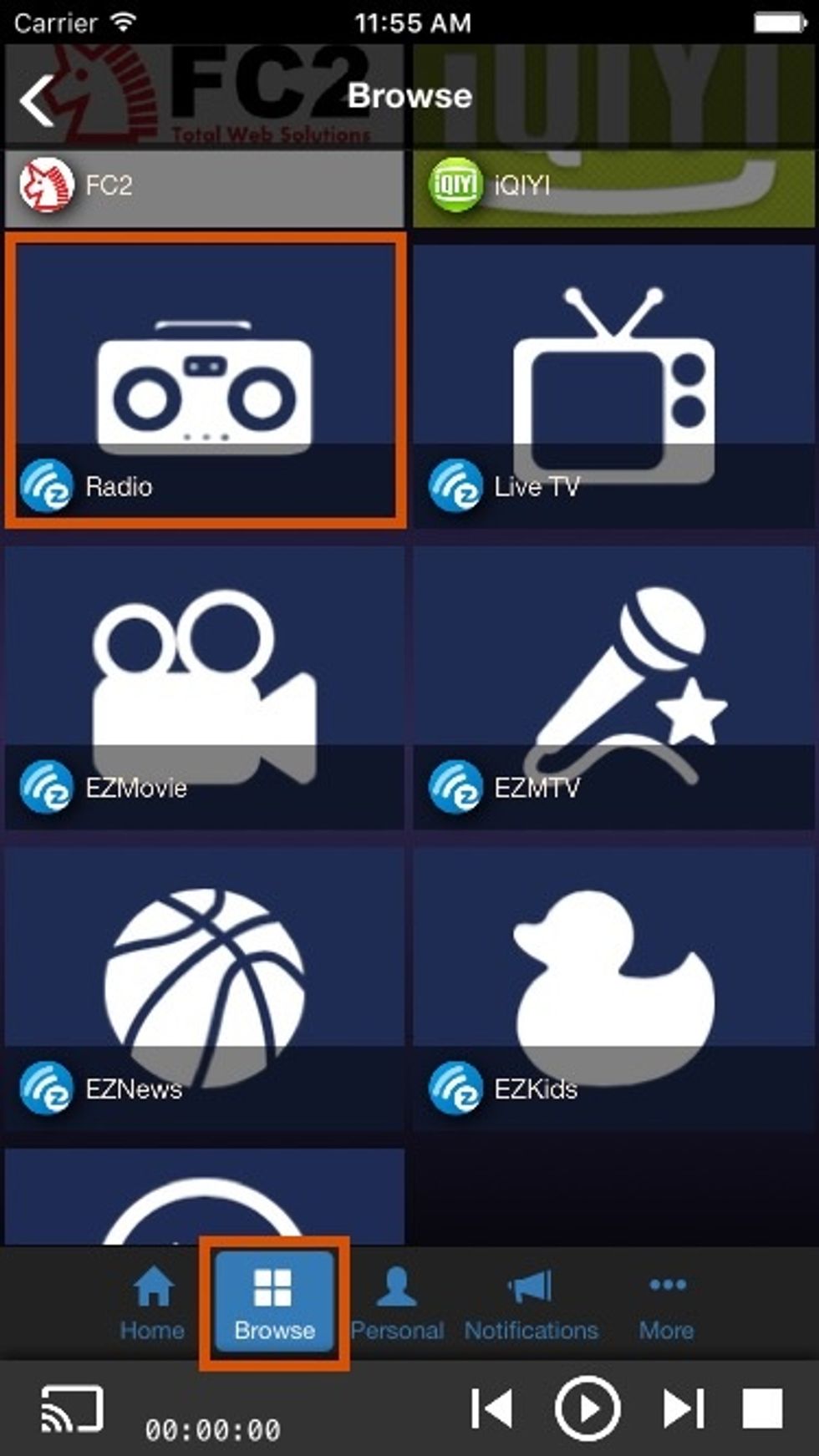This screenshot has height=1456, width=819.
Task: Skip to the previous track
Action: point(491,1409)
